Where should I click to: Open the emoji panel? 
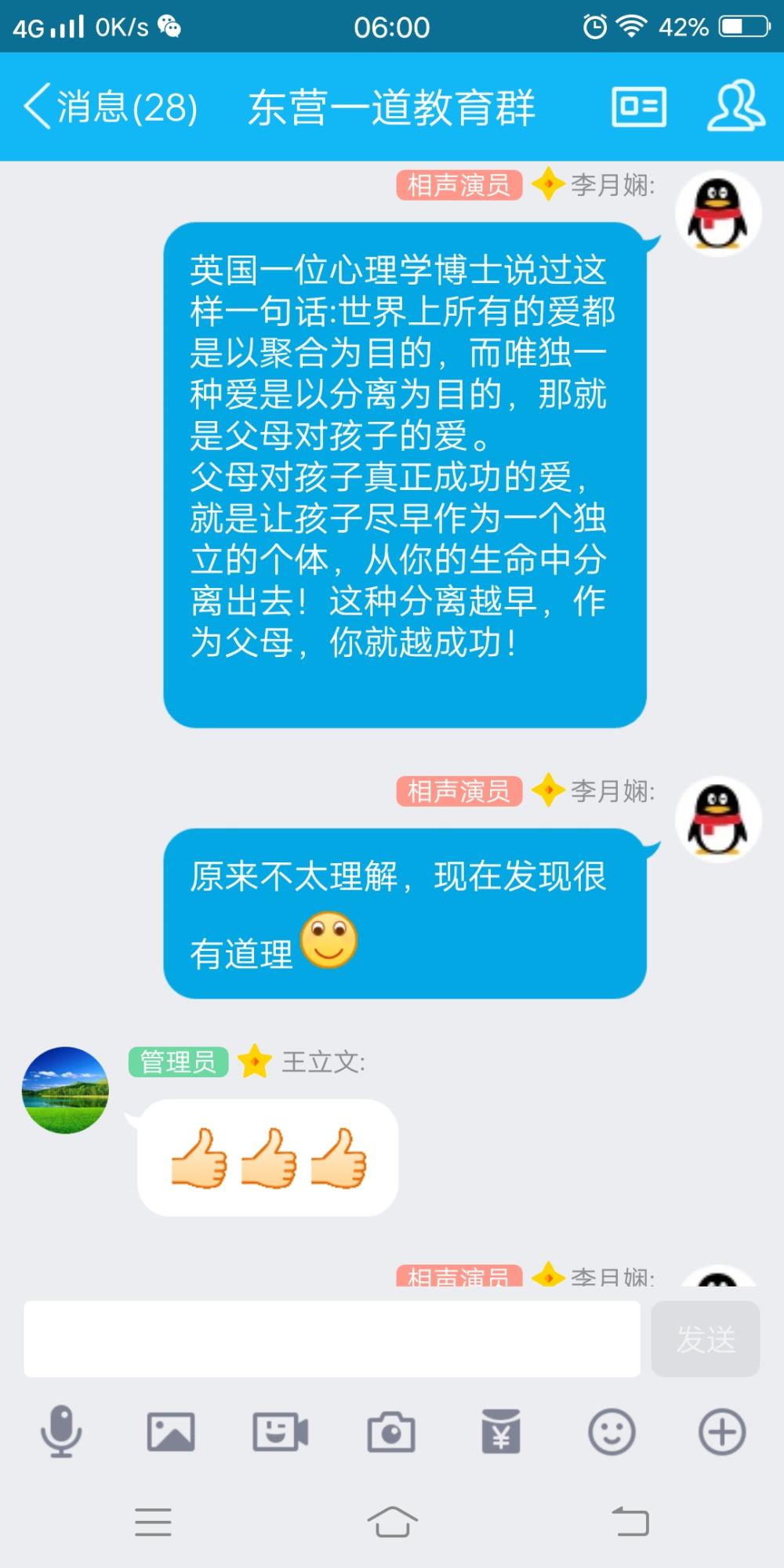(x=612, y=1432)
